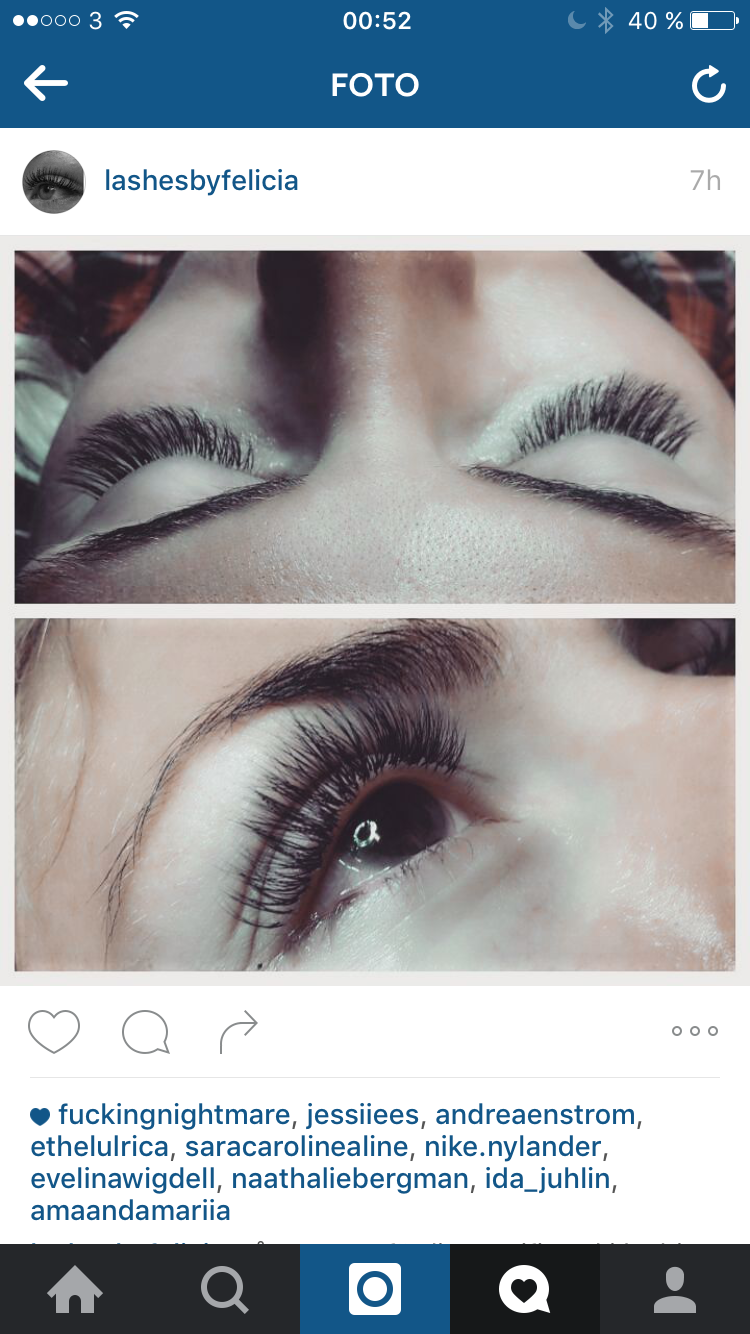Open amaandamariia's profile
750x1334 pixels.
pos(131,1210)
